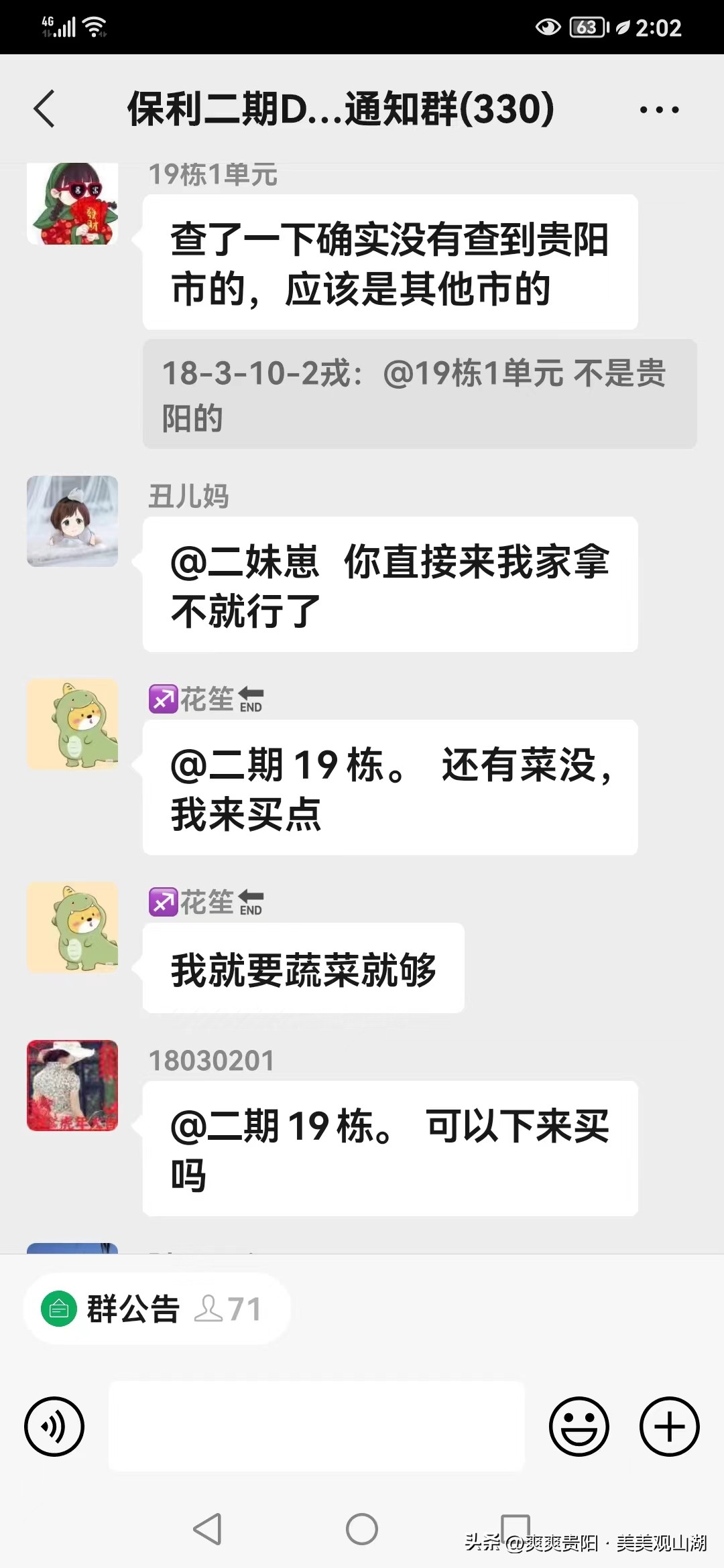Open the attachment plus menu
This screenshot has height=1568, width=724.
click(x=670, y=1426)
